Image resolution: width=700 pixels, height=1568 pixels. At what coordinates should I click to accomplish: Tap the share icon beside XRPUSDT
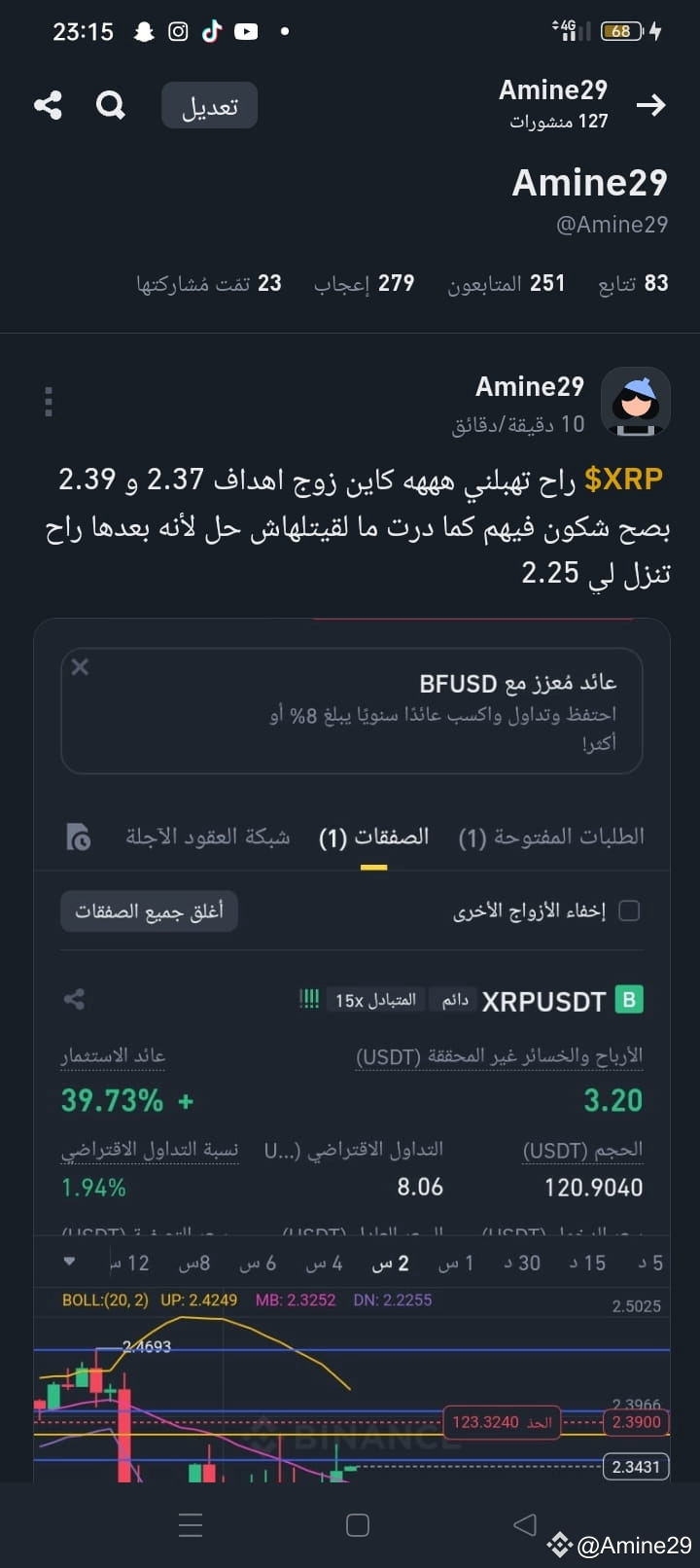tap(76, 999)
